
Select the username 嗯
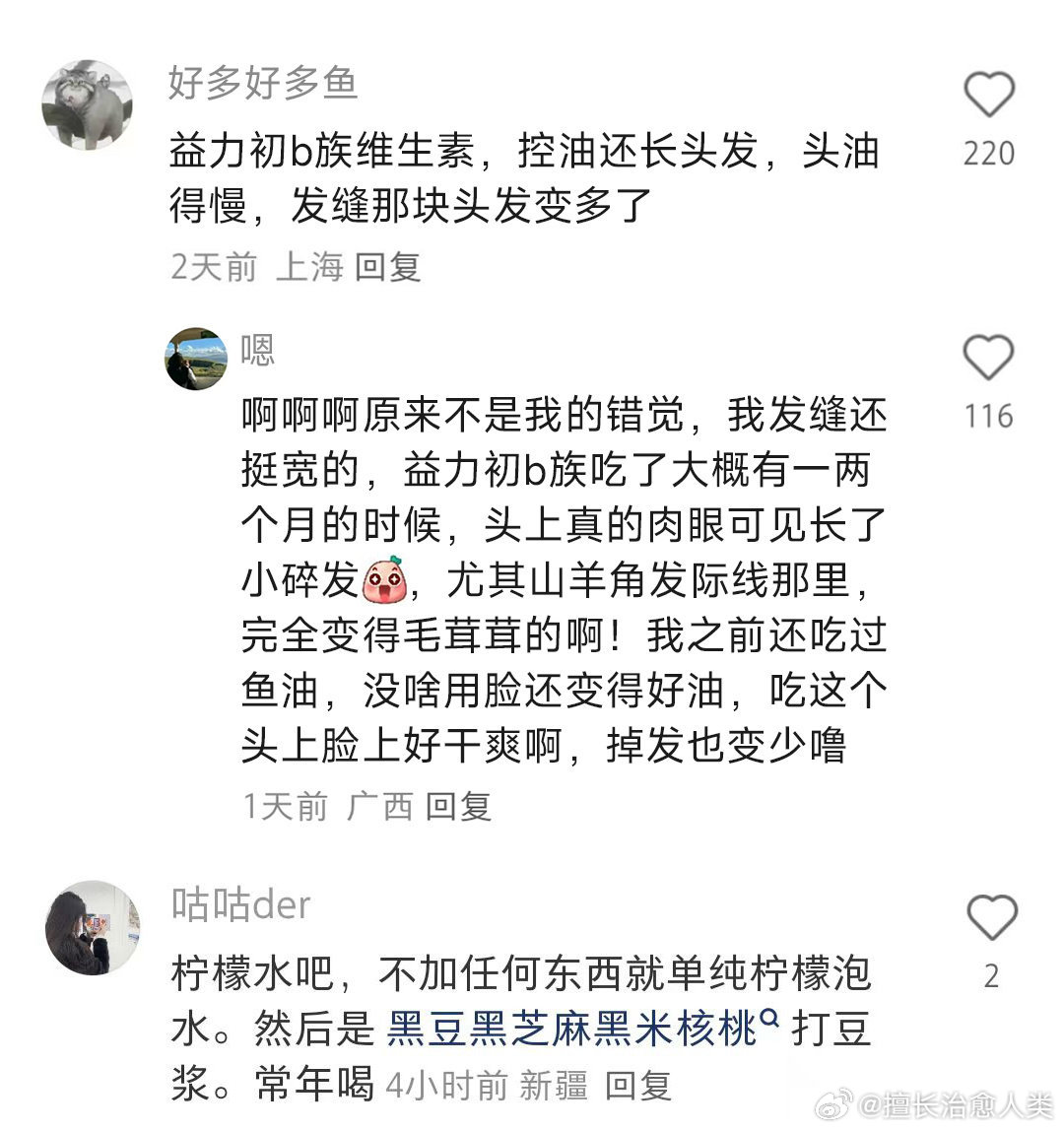click(x=257, y=349)
